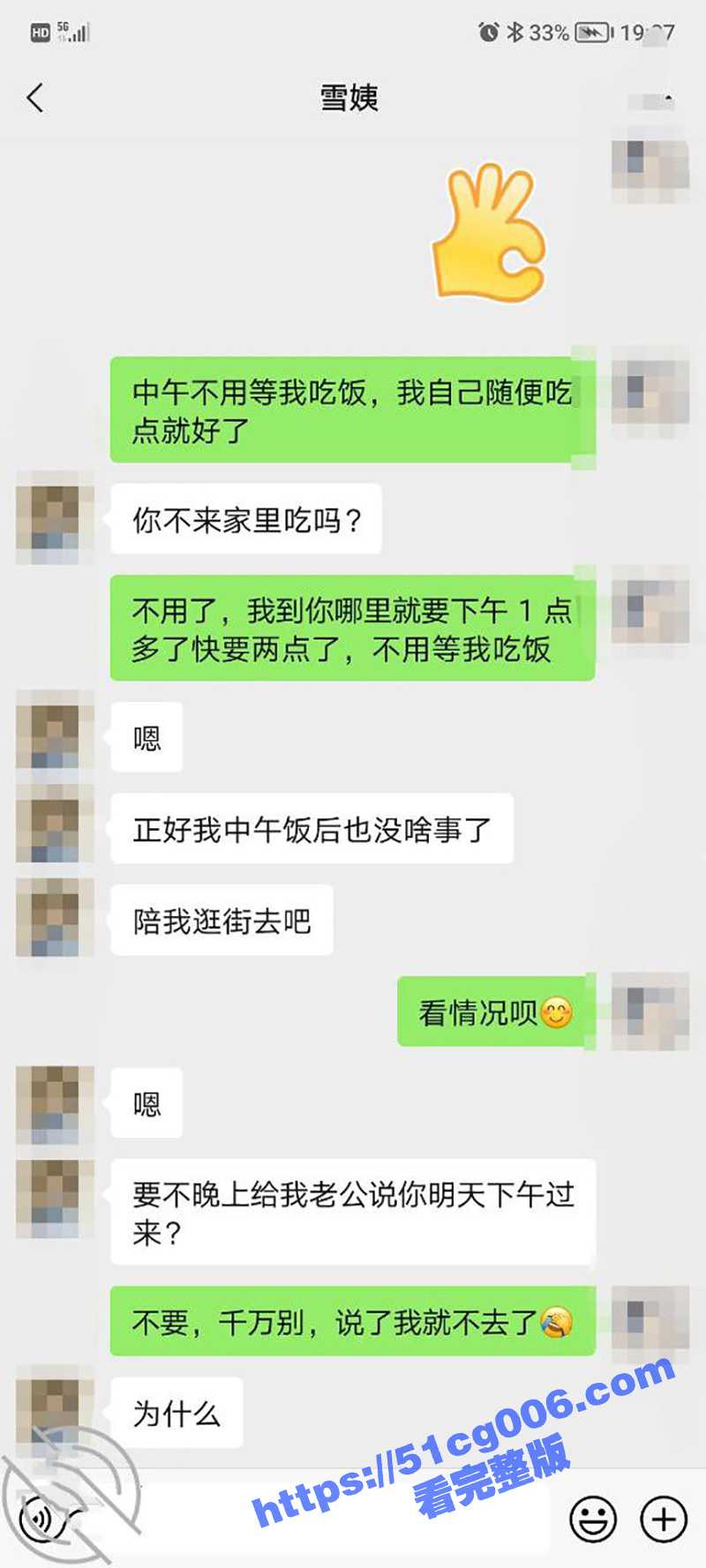Open the plus attachments menu
The width and height of the screenshot is (706, 1568).
click(x=663, y=1519)
